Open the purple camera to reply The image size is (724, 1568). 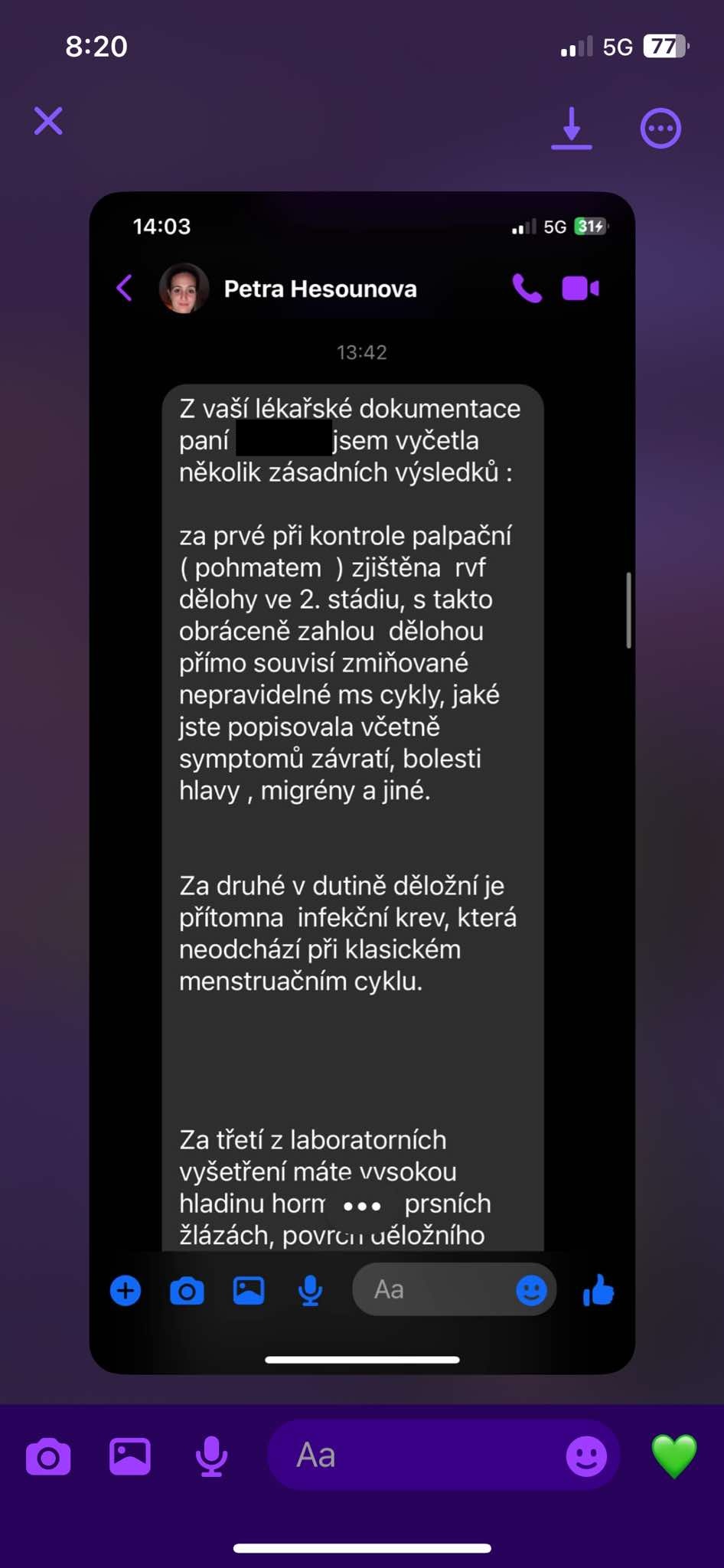point(48,1456)
